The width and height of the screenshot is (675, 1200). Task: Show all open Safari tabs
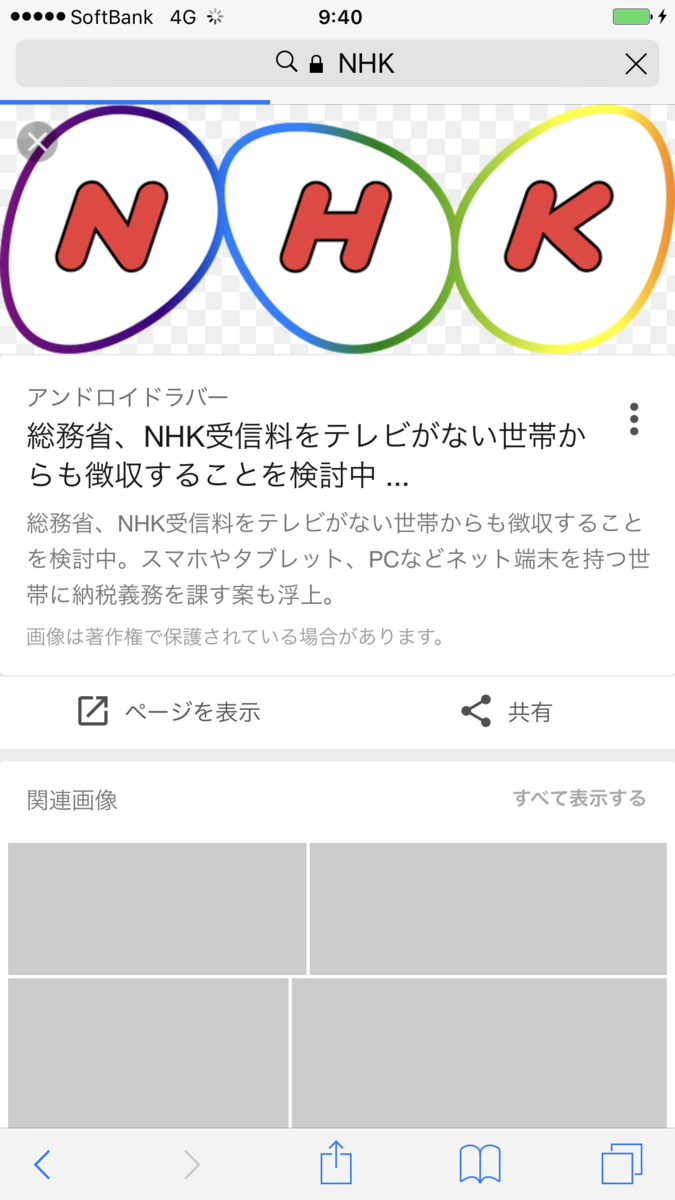(621, 1164)
